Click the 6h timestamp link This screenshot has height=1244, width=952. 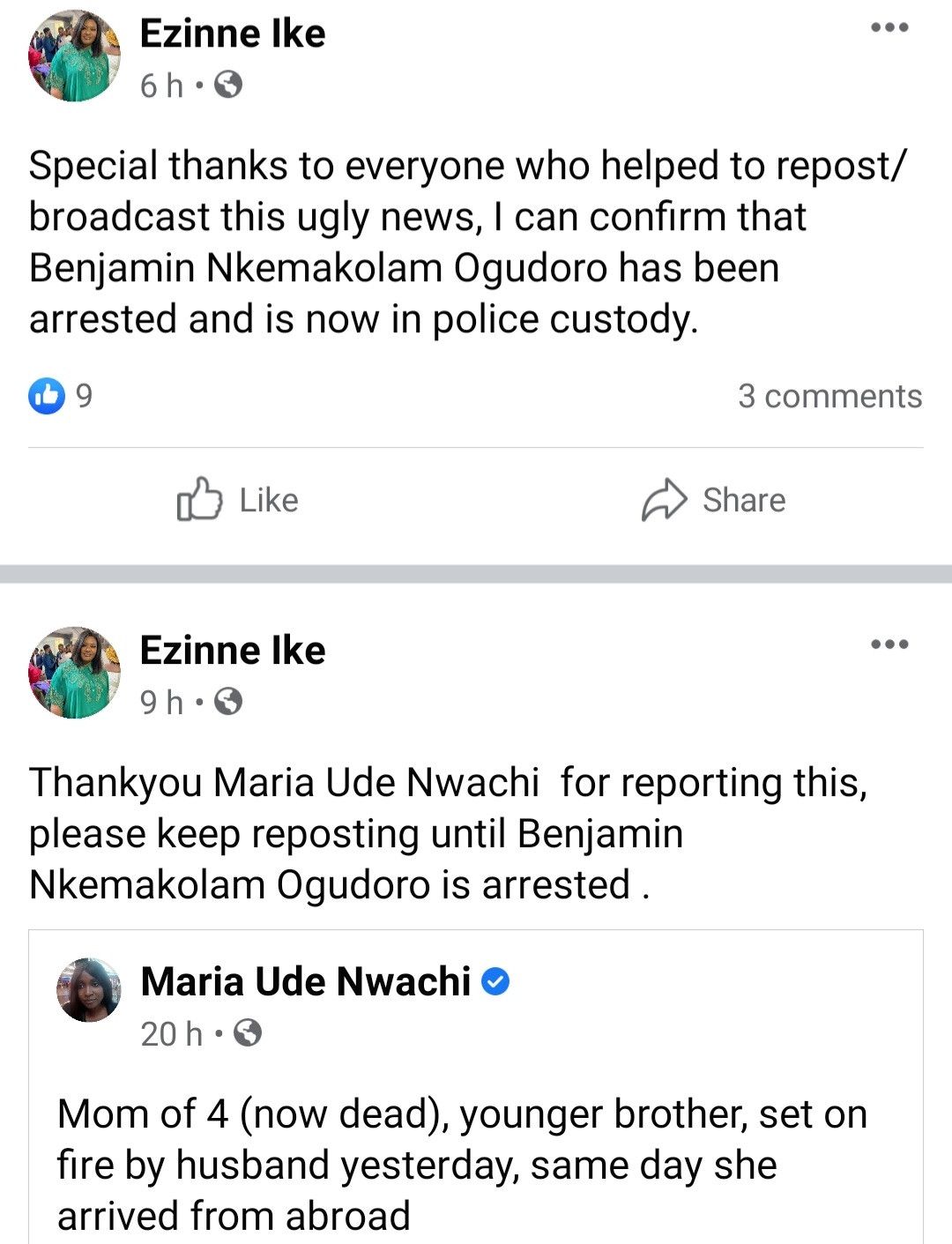coord(160,86)
